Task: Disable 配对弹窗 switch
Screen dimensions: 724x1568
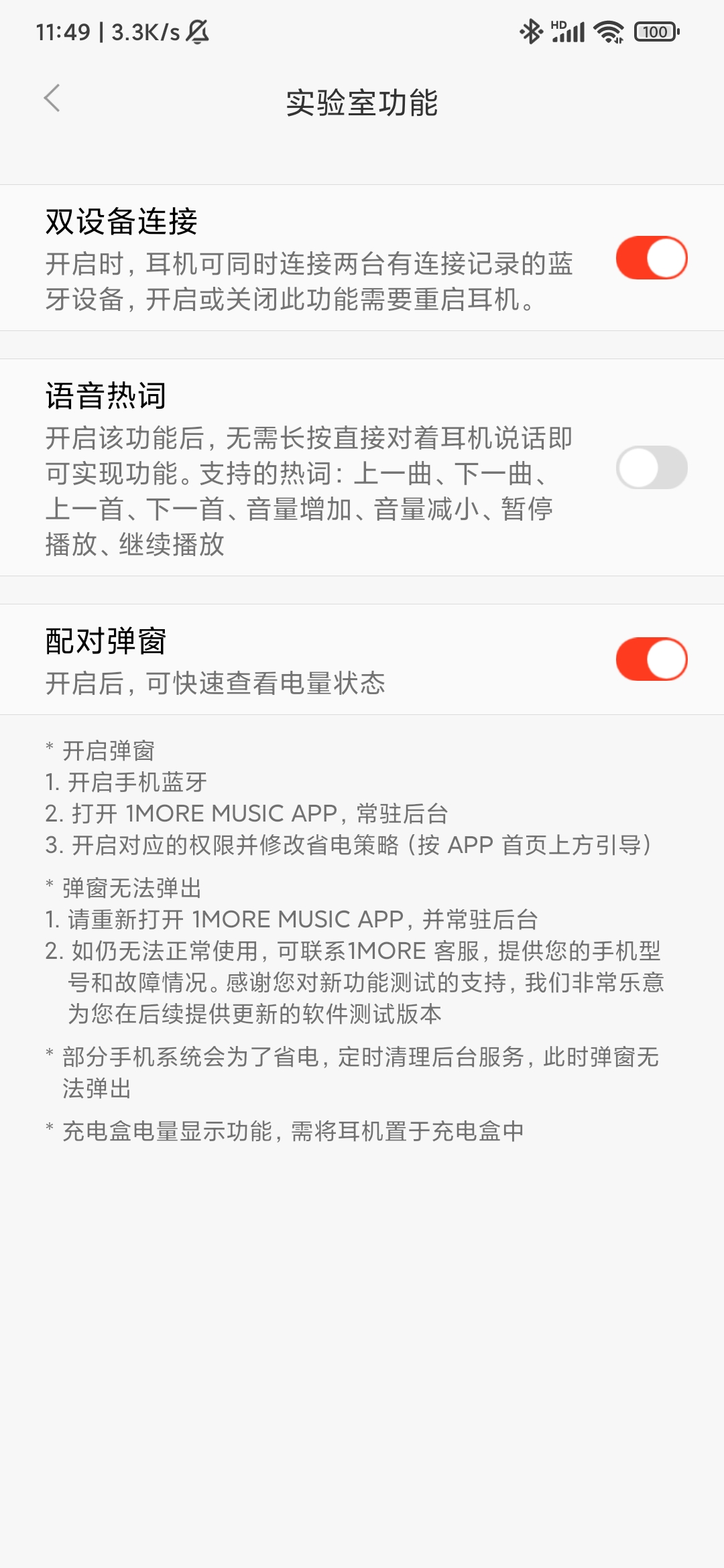Action: [651, 659]
